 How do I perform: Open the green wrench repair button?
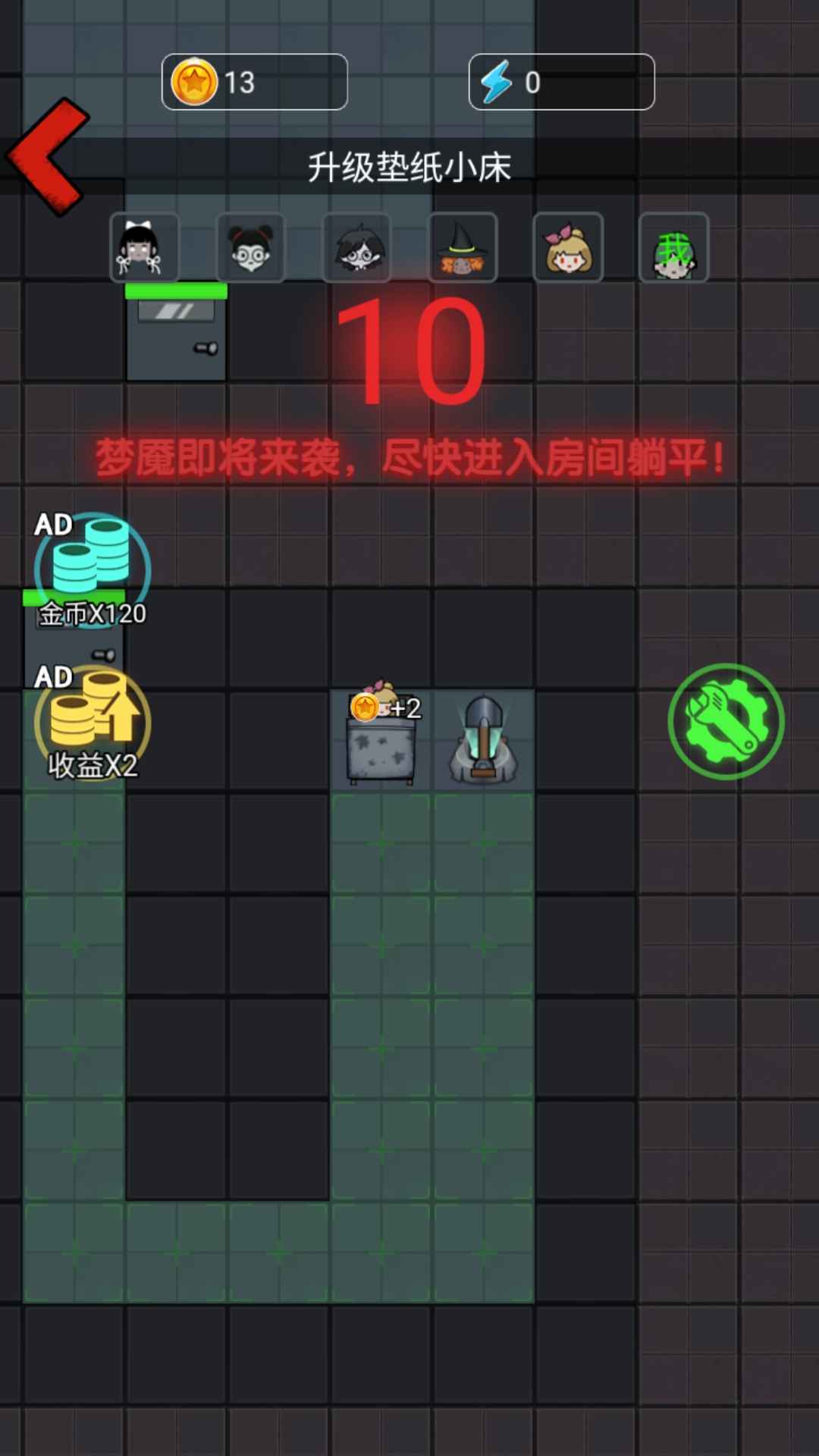point(726,721)
